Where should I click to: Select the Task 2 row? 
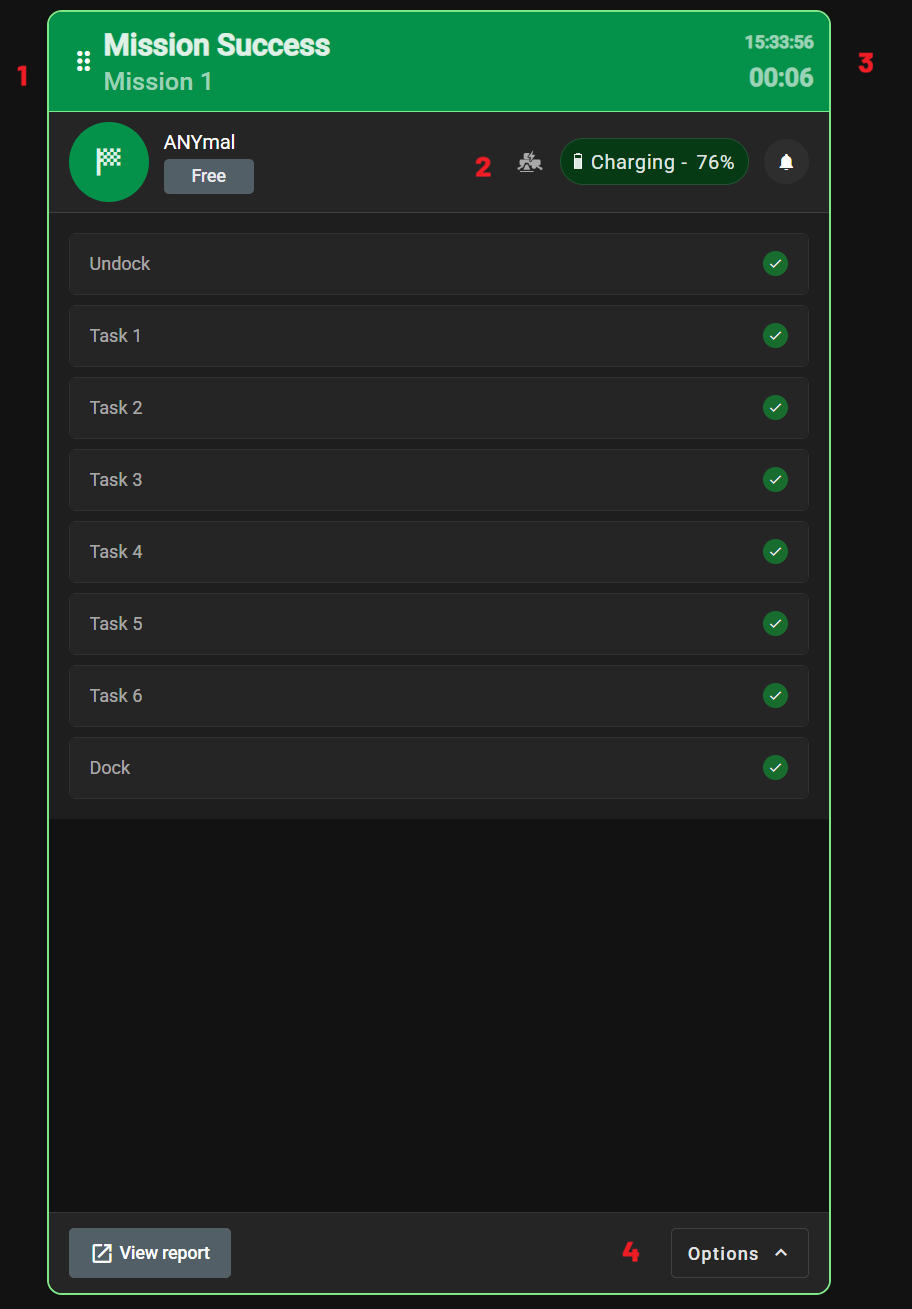[439, 408]
